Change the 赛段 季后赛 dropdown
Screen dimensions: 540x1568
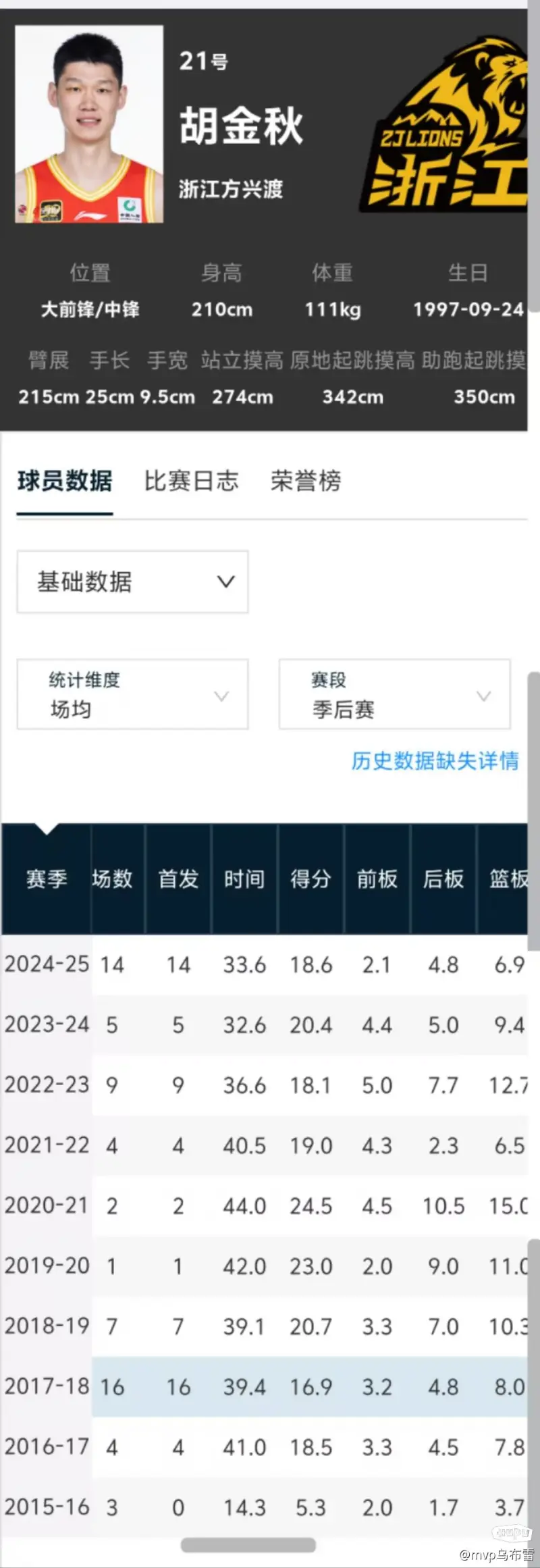[x=394, y=694]
